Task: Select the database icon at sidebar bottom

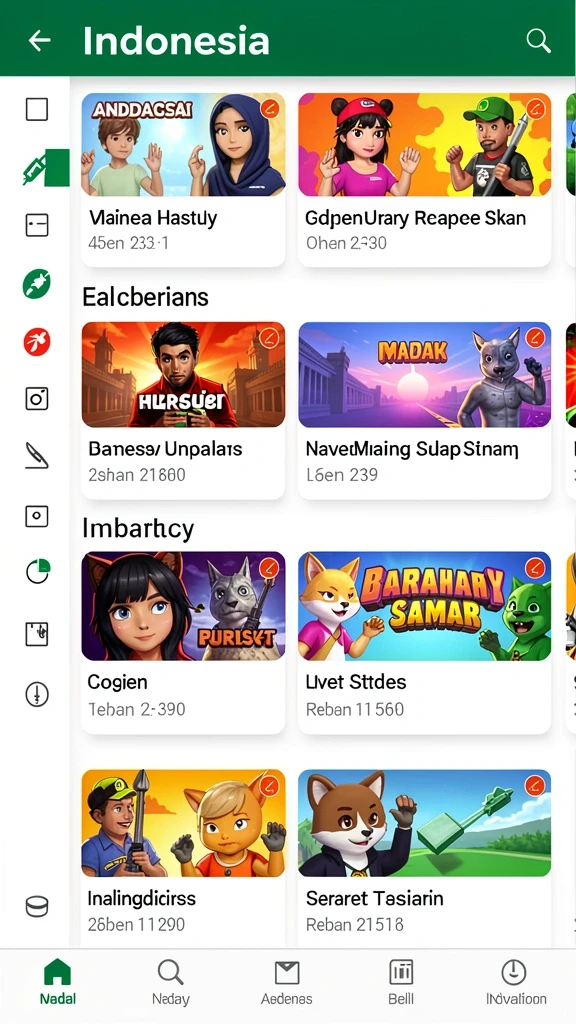Action: [37, 906]
